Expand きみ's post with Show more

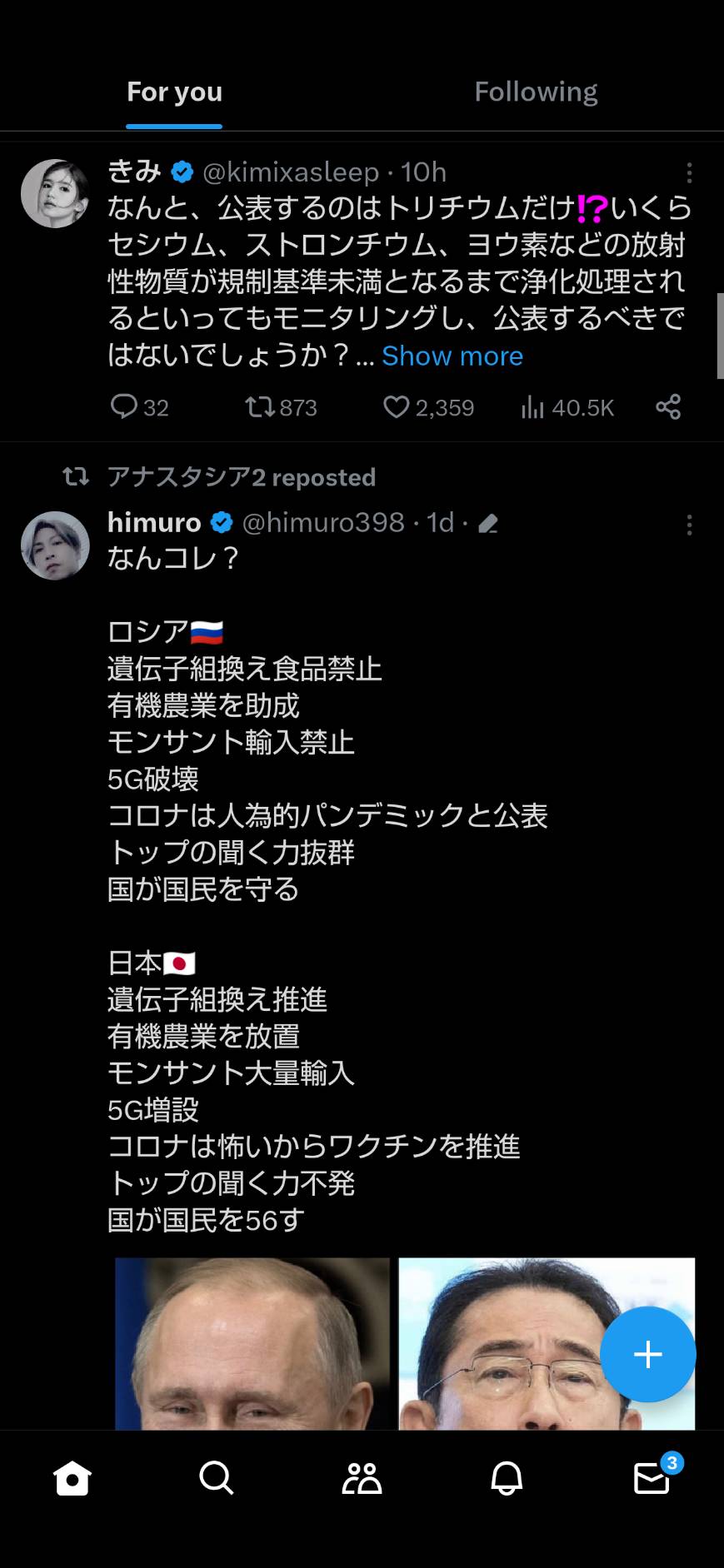point(452,356)
